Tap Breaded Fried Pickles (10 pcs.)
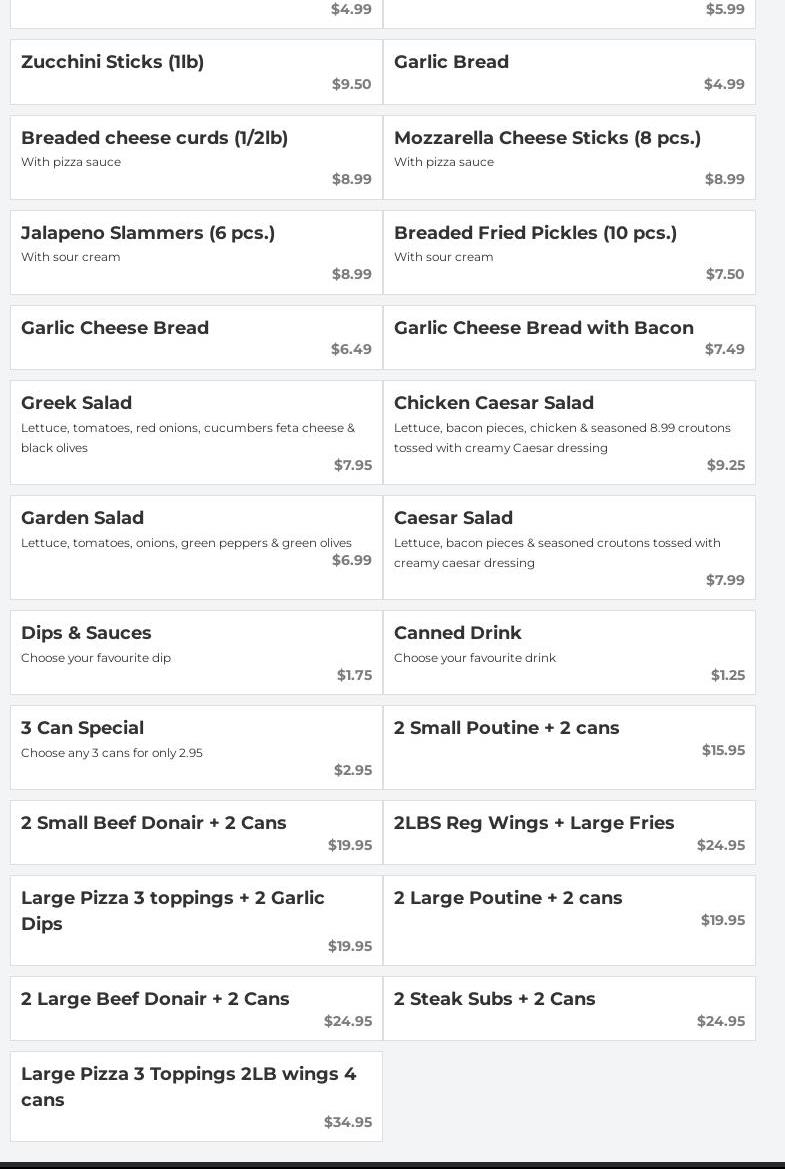The width and height of the screenshot is (785, 1169). (x=569, y=252)
